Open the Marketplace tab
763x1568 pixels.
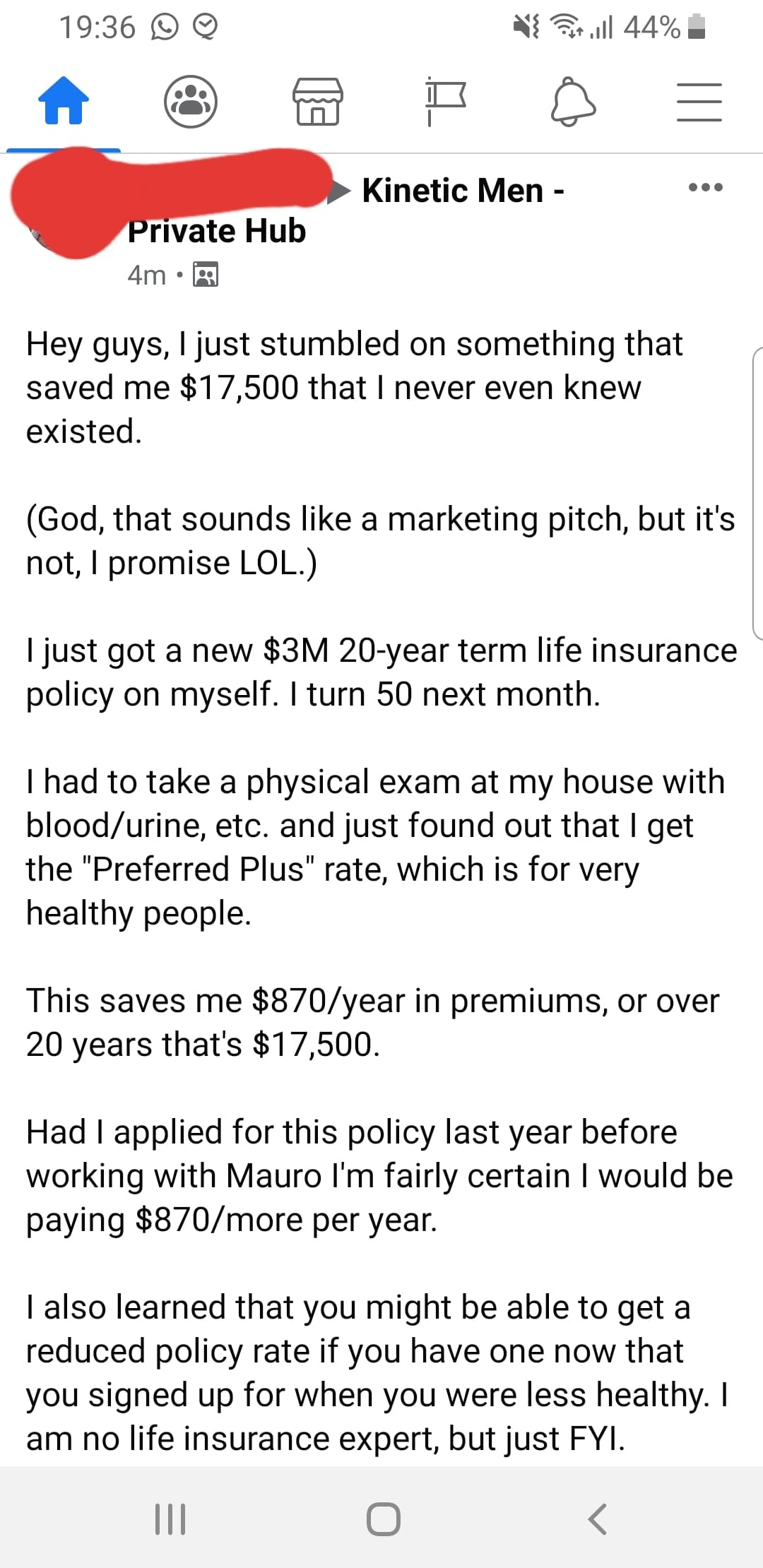[x=318, y=102]
